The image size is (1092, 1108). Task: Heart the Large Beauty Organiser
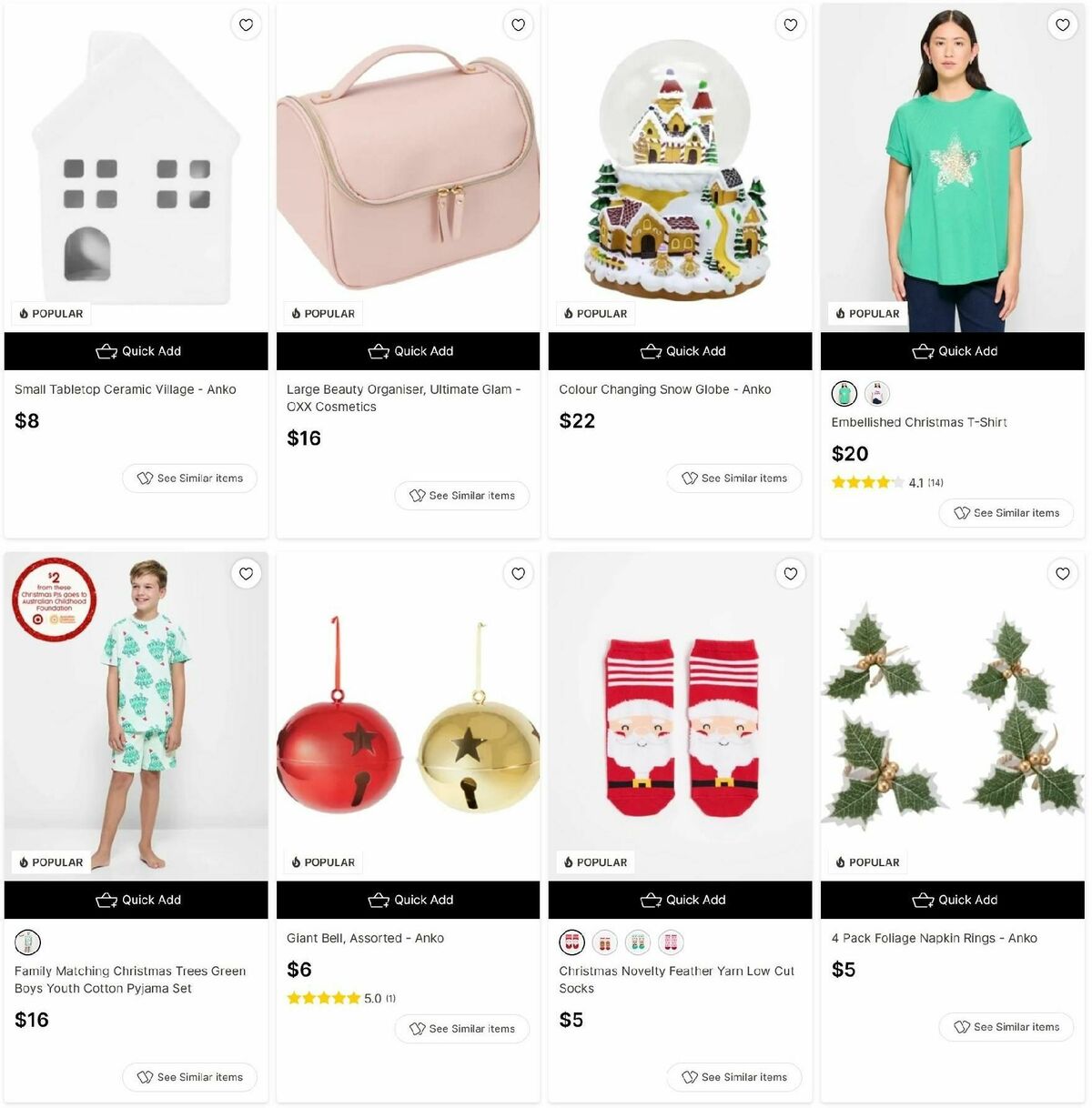[x=518, y=25]
